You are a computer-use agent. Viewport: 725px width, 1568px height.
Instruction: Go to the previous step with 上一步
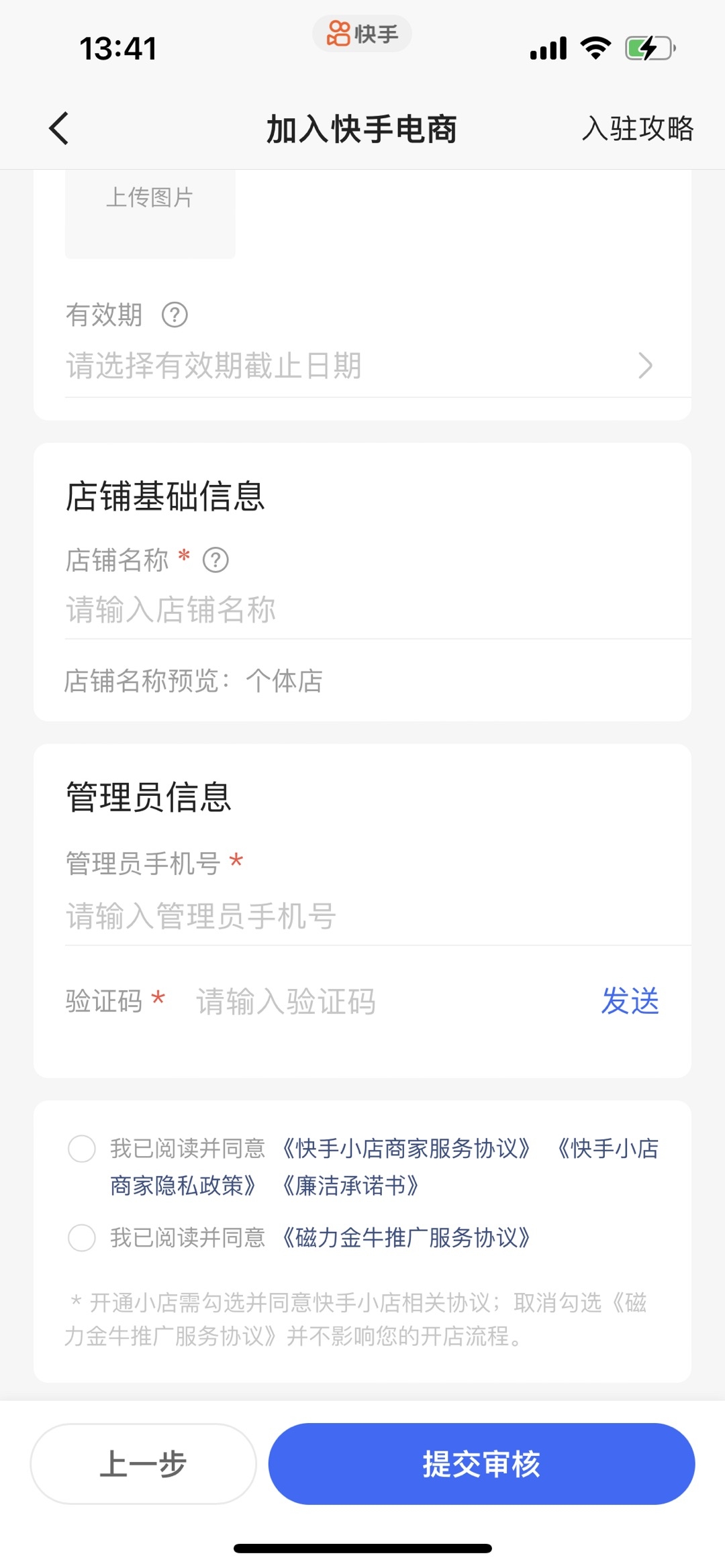click(143, 1463)
